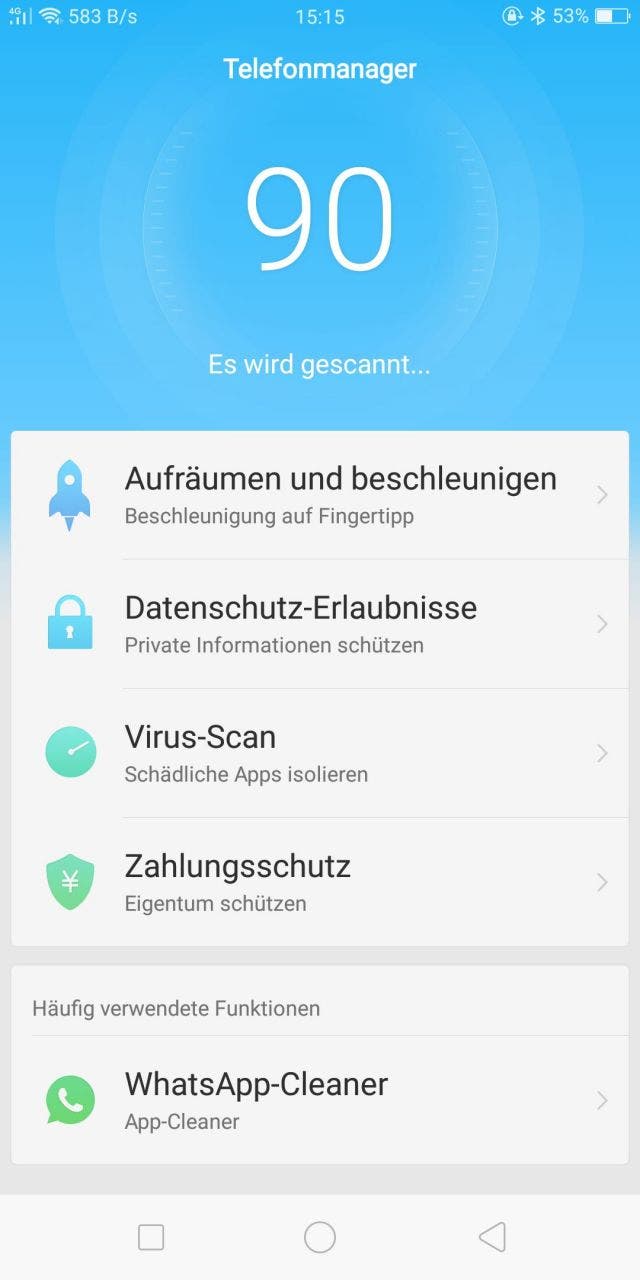This screenshot has height=1280, width=640.
Task: Open Zahlungsschutz
Action: click(x=320, y=882)
